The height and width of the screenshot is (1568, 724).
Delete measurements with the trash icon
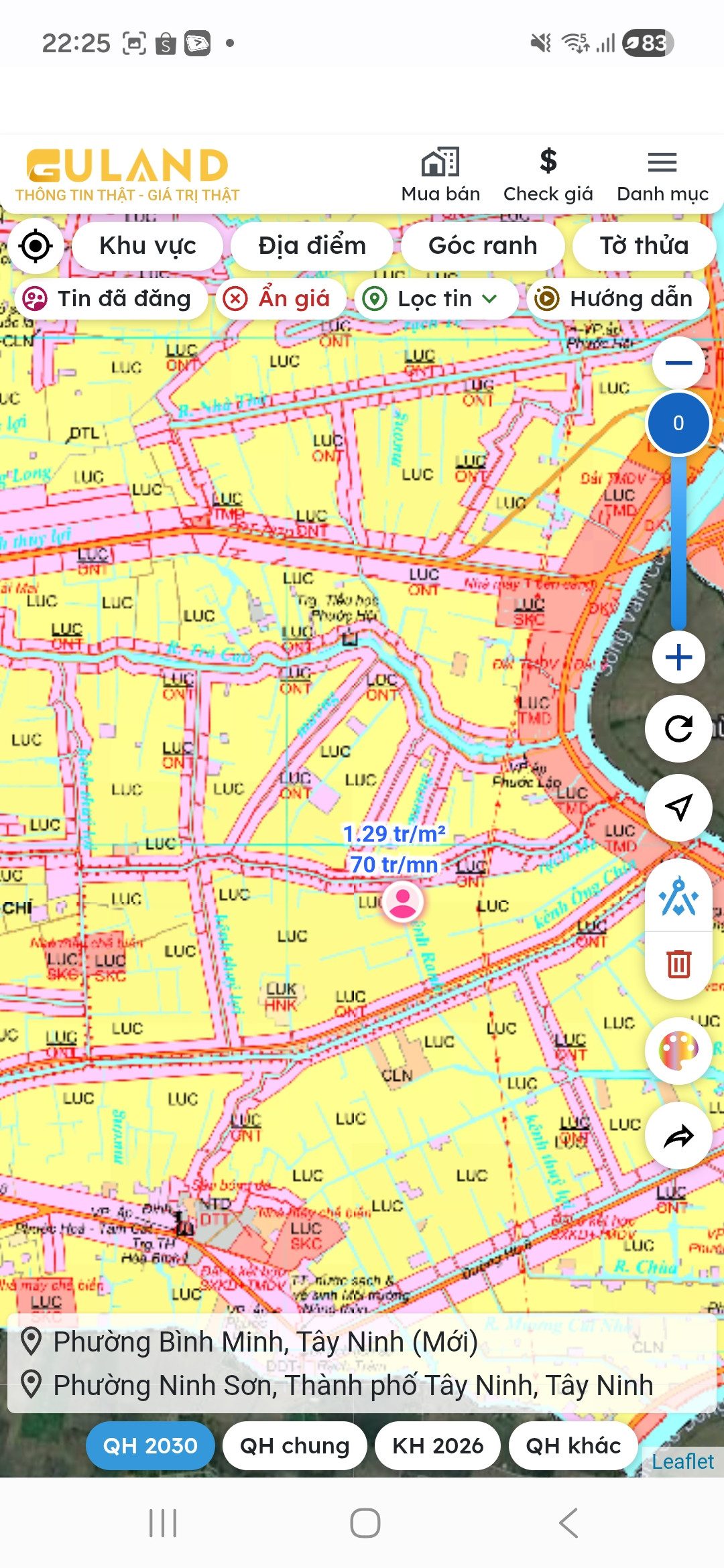[678, 964]
